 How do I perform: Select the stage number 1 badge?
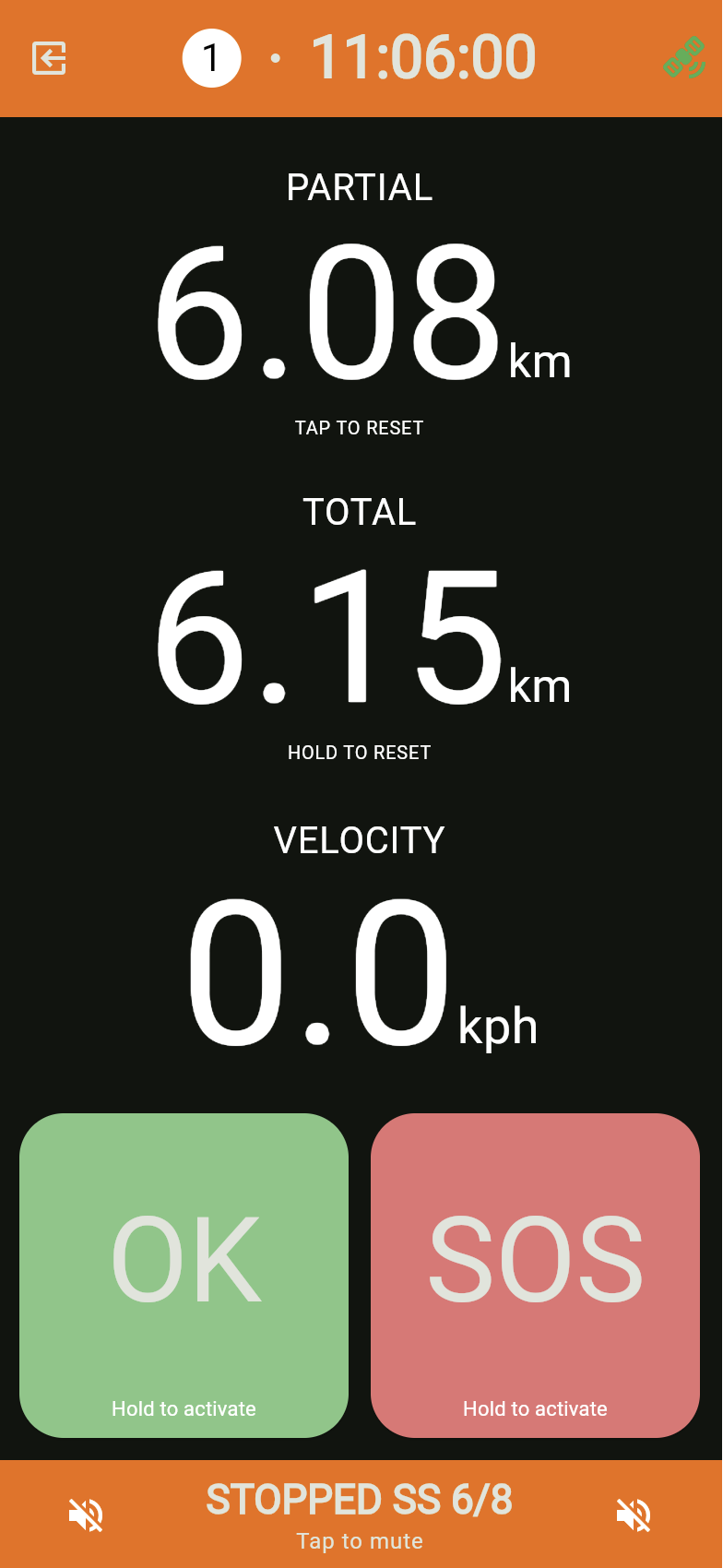point(211,56)
